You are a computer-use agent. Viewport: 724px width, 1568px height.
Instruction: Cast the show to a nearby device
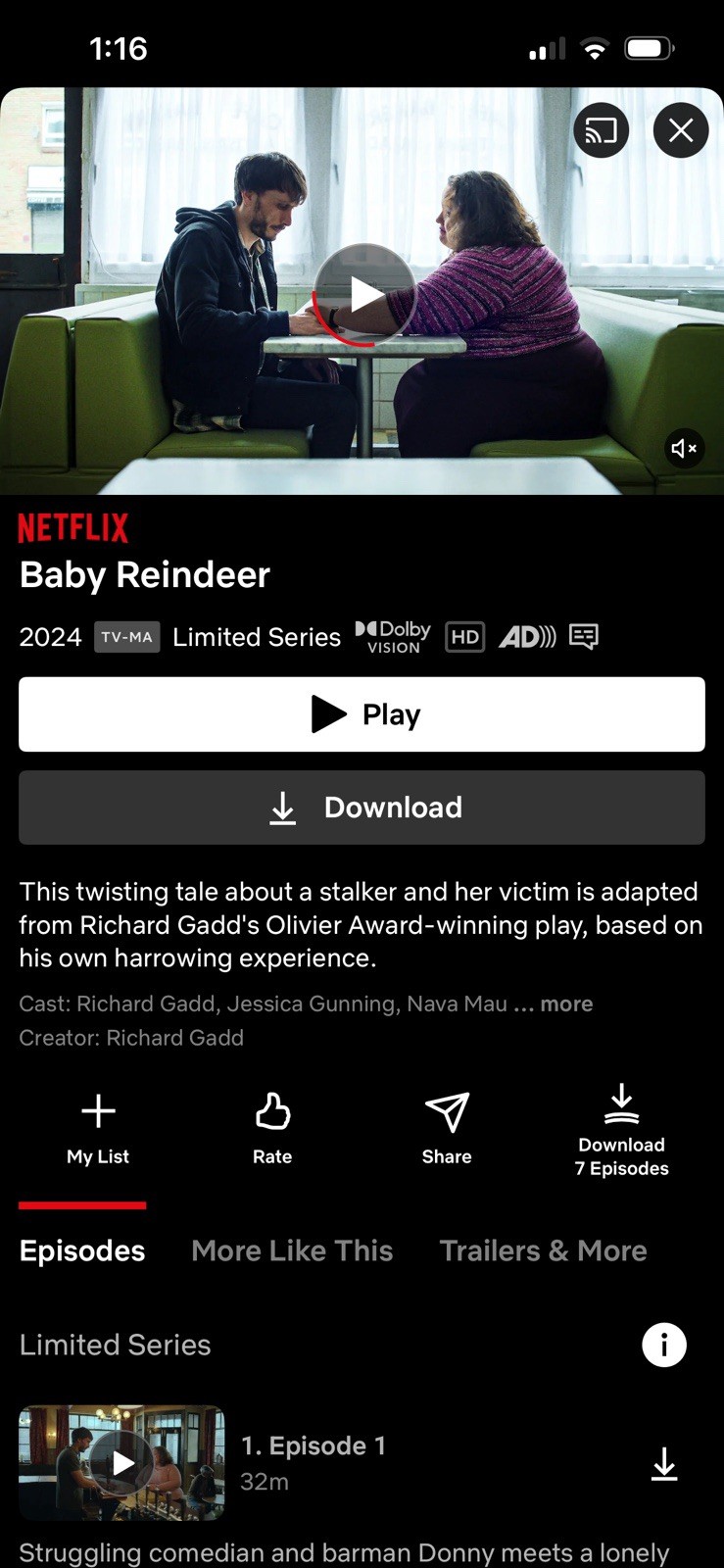coord(601,130)
